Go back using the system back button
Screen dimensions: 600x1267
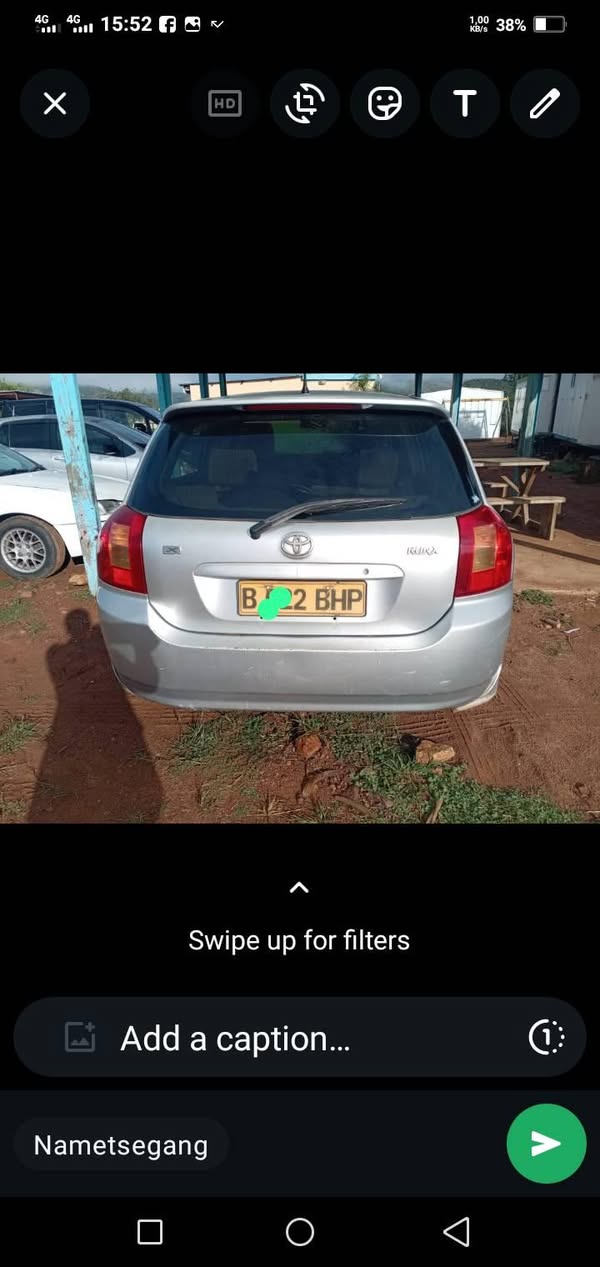(456, 1232)
